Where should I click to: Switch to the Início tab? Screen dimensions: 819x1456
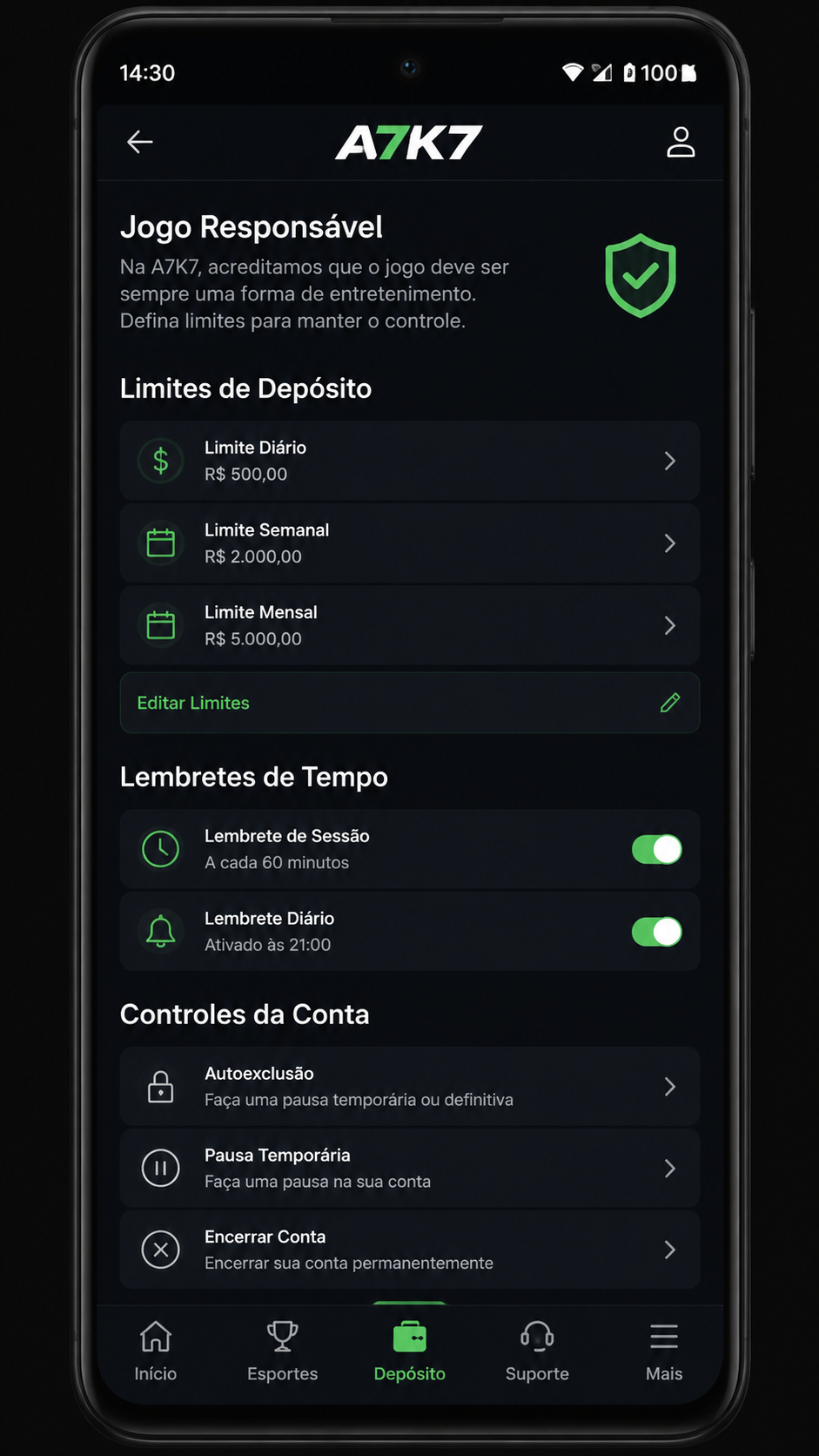[x=156, y=1352]
